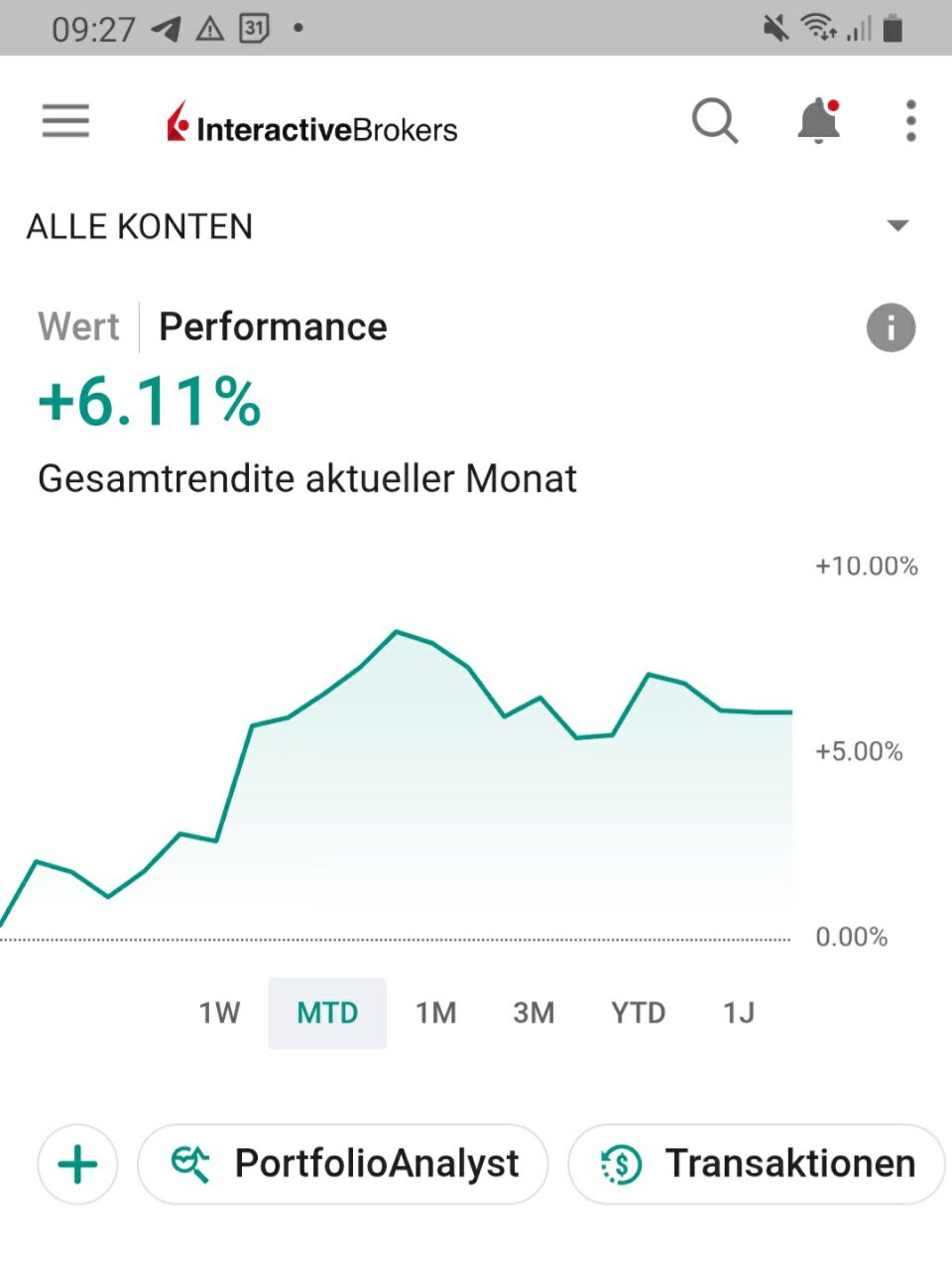Switch chart to 1M range
This screenshot has width=952, height=1270.
click(435, 1013)
